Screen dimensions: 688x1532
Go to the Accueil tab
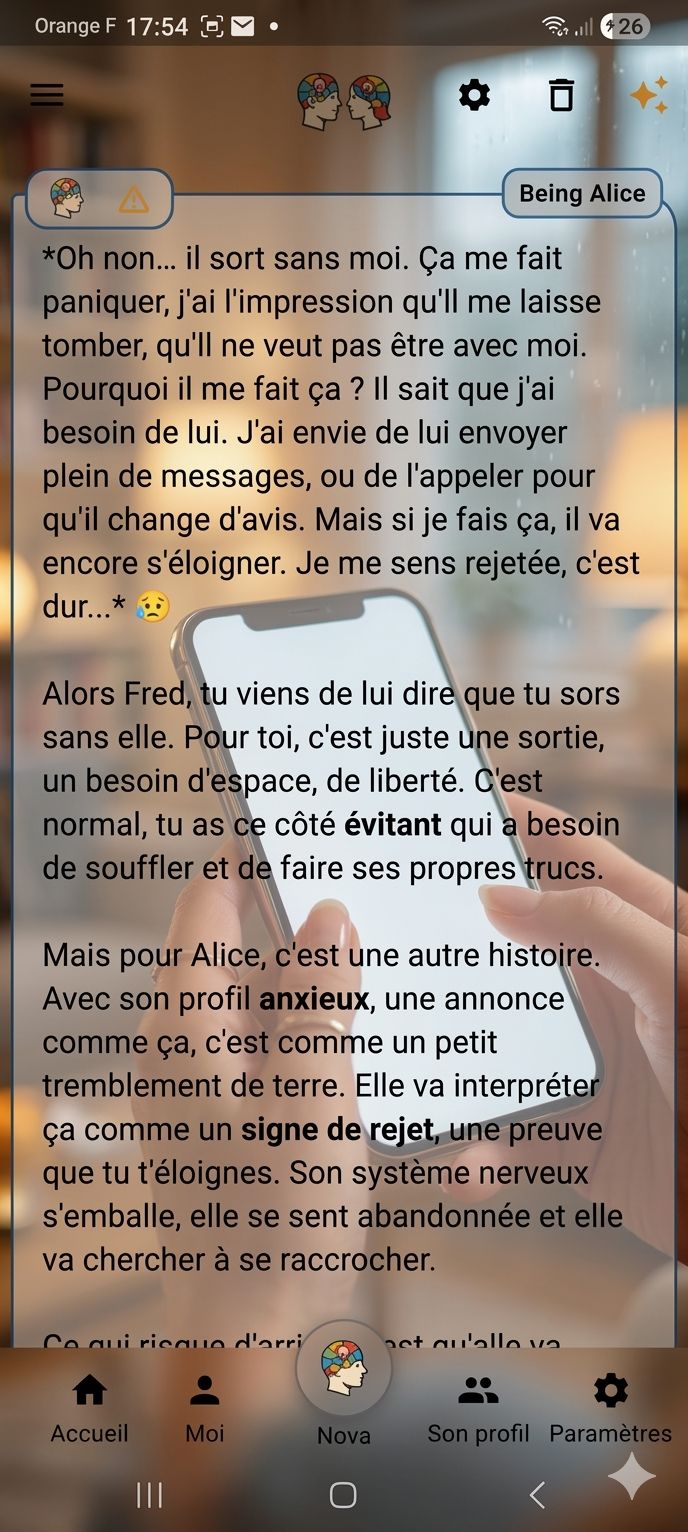pyautogui.click(x=90, y=1408)
